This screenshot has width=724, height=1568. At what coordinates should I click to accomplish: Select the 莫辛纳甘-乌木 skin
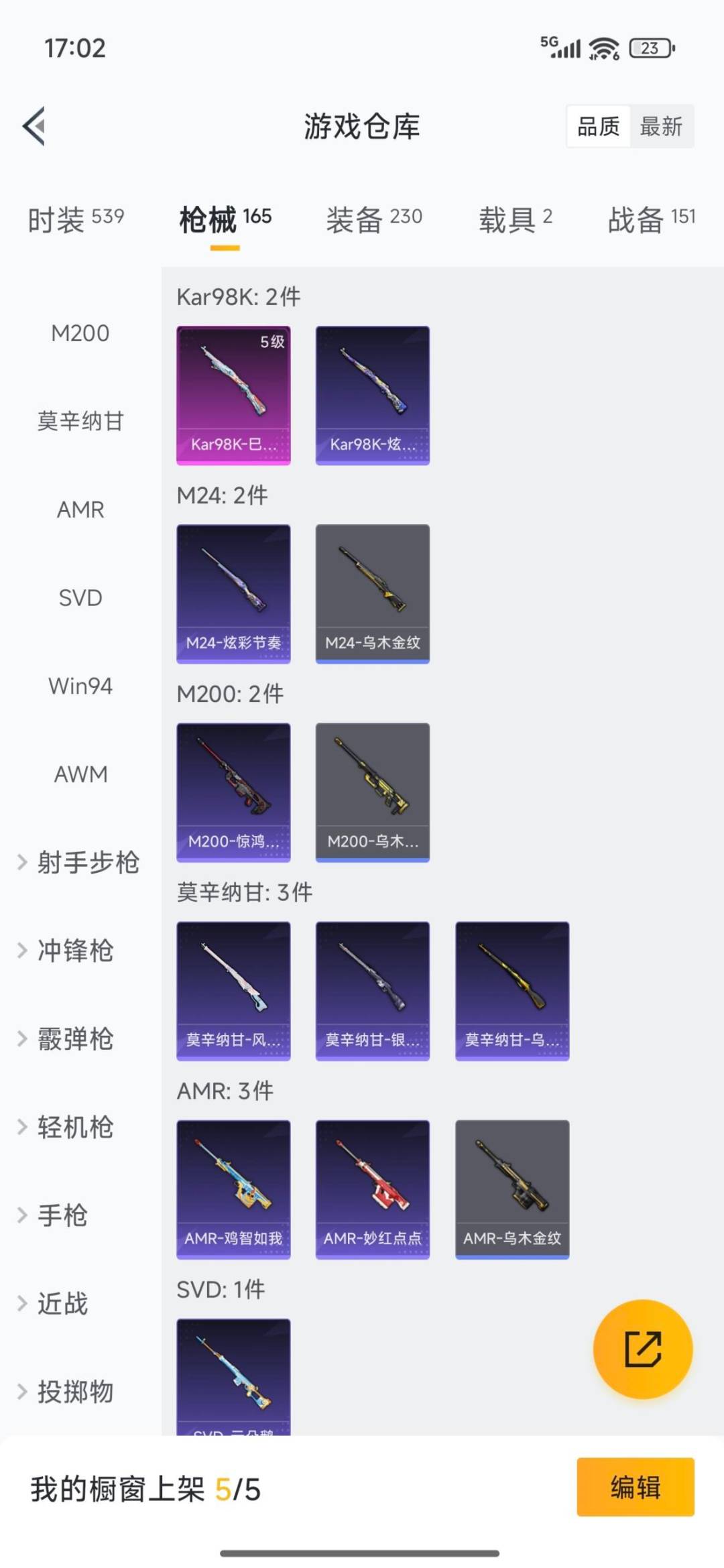pyautogui.click(x=511, y=991)
